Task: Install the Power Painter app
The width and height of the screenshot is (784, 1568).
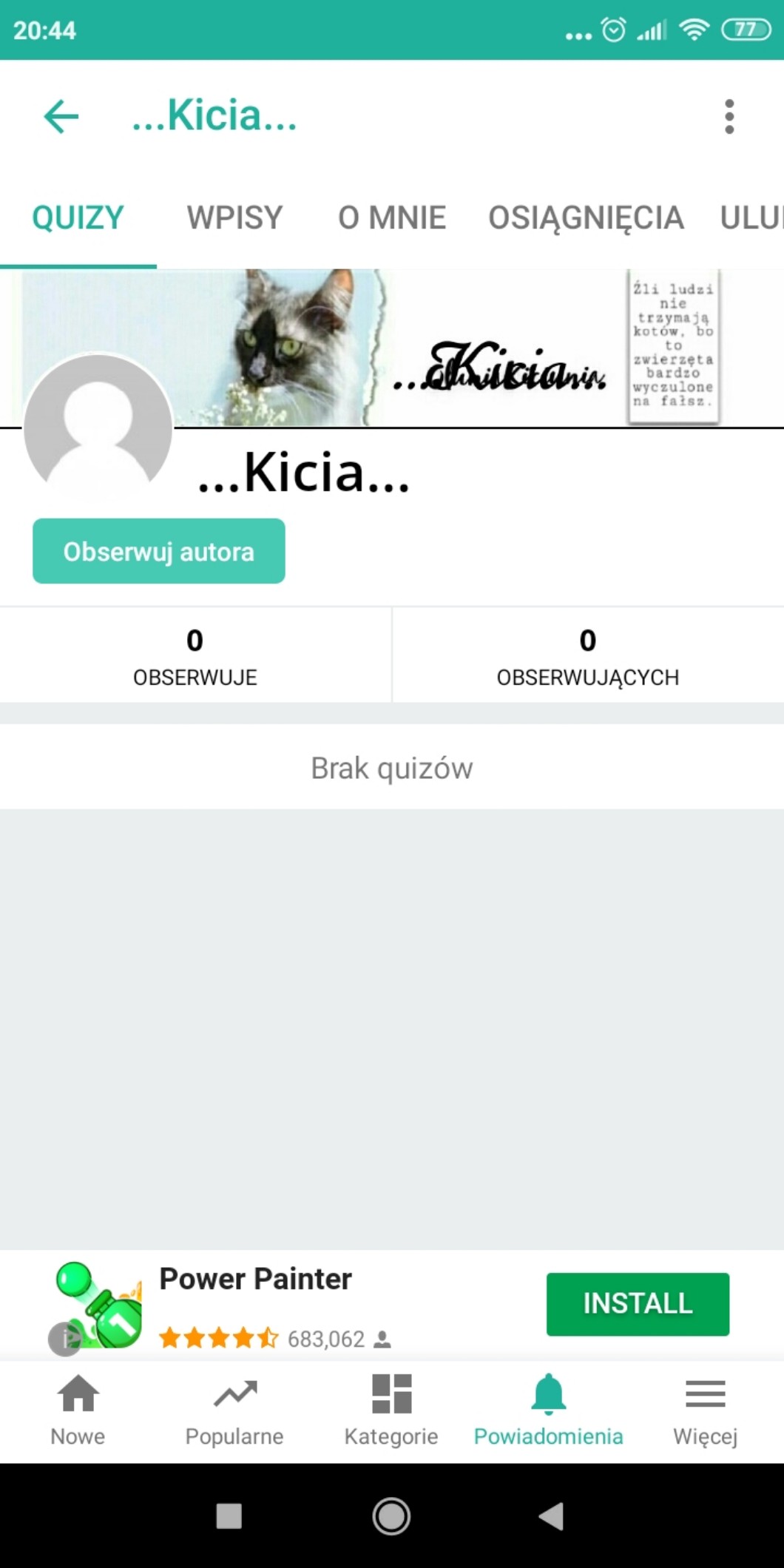Action: (x=638, y=1304)
